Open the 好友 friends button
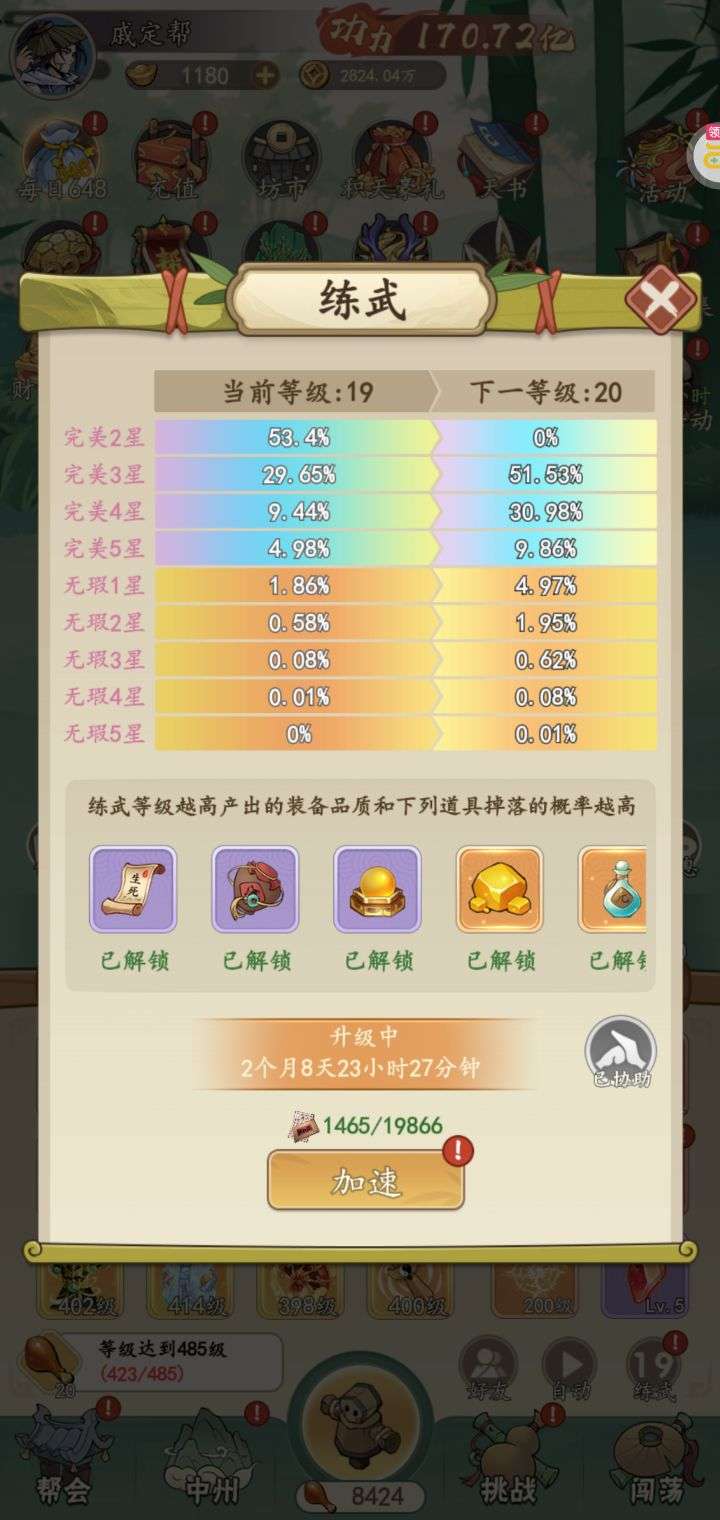This screenshot has height=1520, width=720. click(488, 1369)
